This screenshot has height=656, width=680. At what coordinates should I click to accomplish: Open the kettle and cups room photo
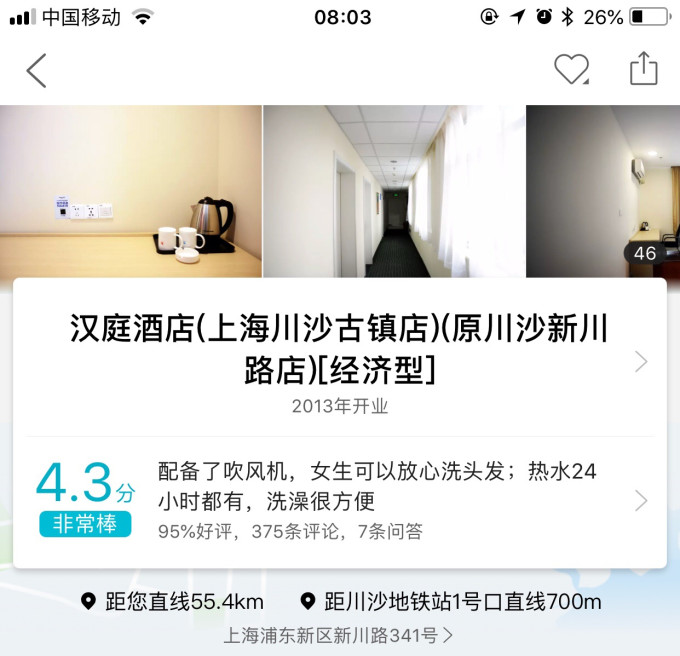point(130,192)
